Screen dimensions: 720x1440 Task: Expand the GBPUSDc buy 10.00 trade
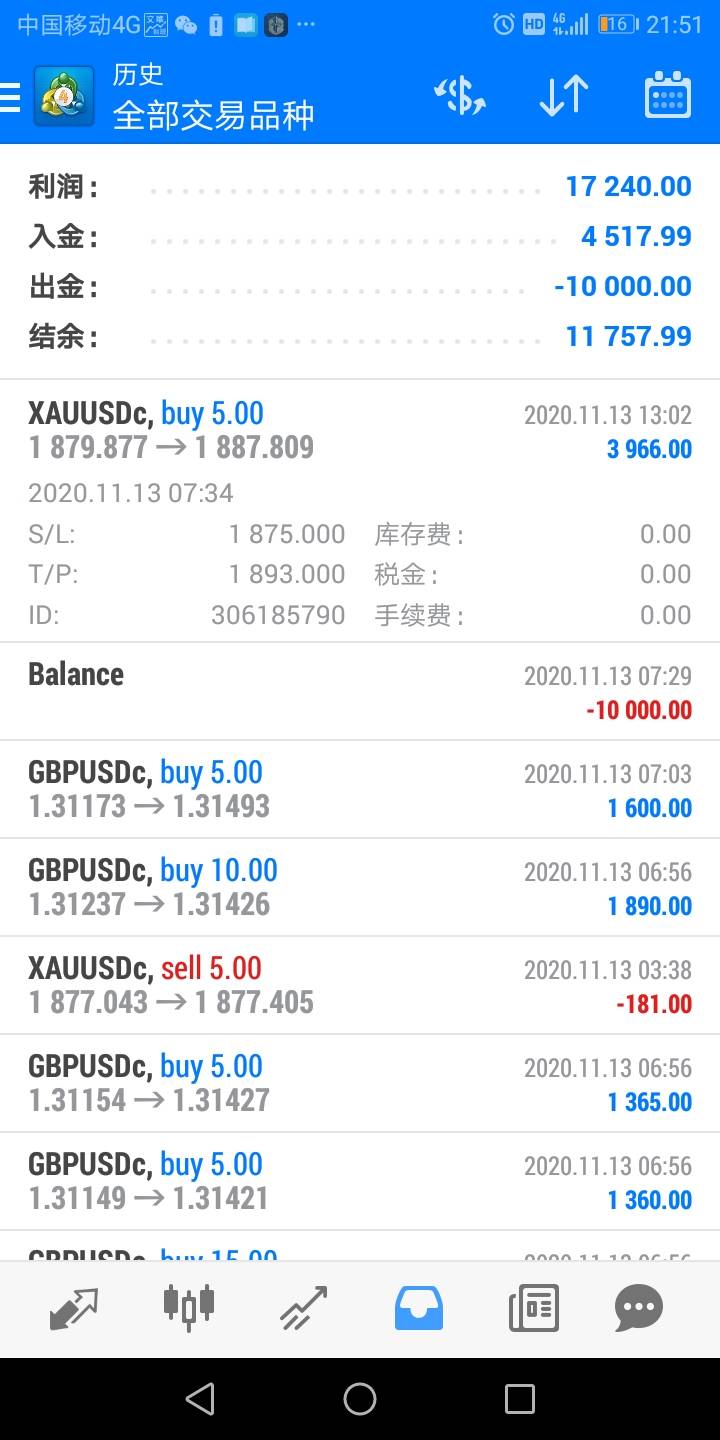[360, 887]
